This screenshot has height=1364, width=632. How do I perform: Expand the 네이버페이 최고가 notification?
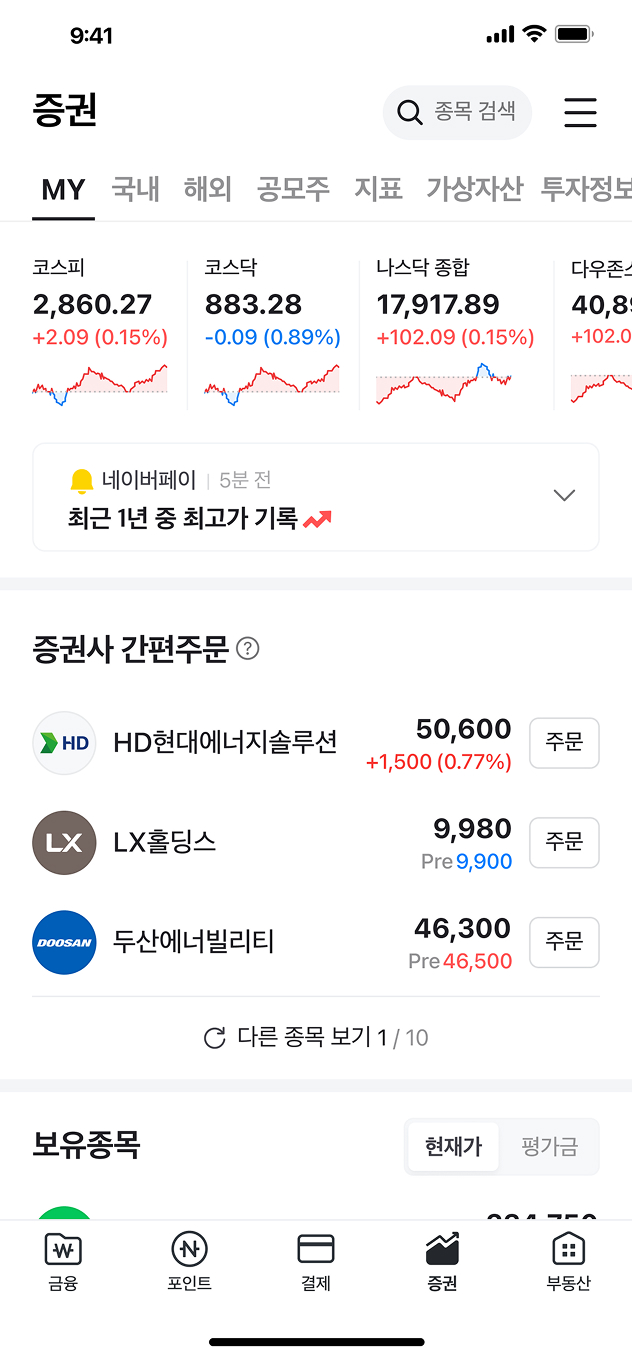tap(564, 496)
